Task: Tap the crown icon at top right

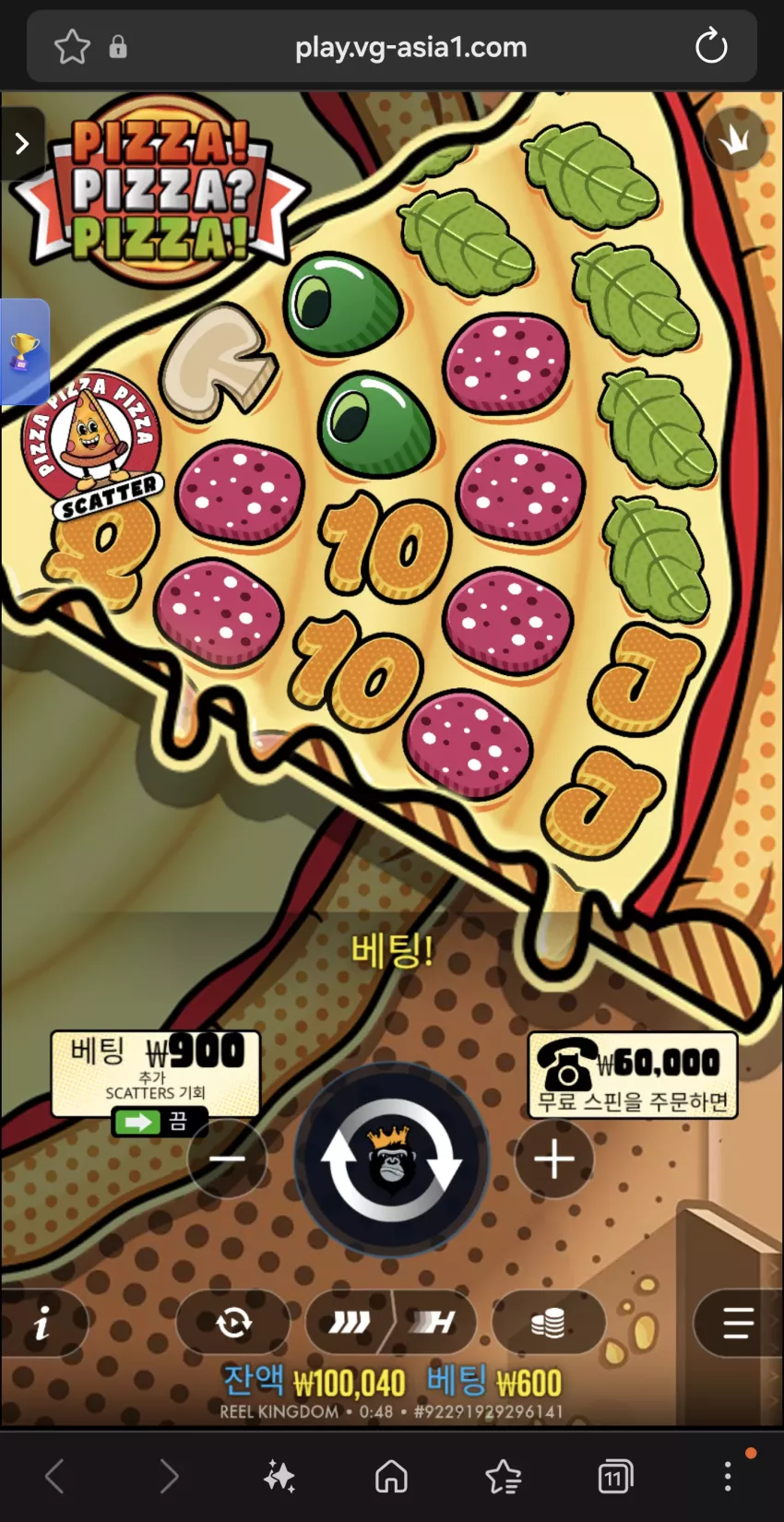Action: 735,139
